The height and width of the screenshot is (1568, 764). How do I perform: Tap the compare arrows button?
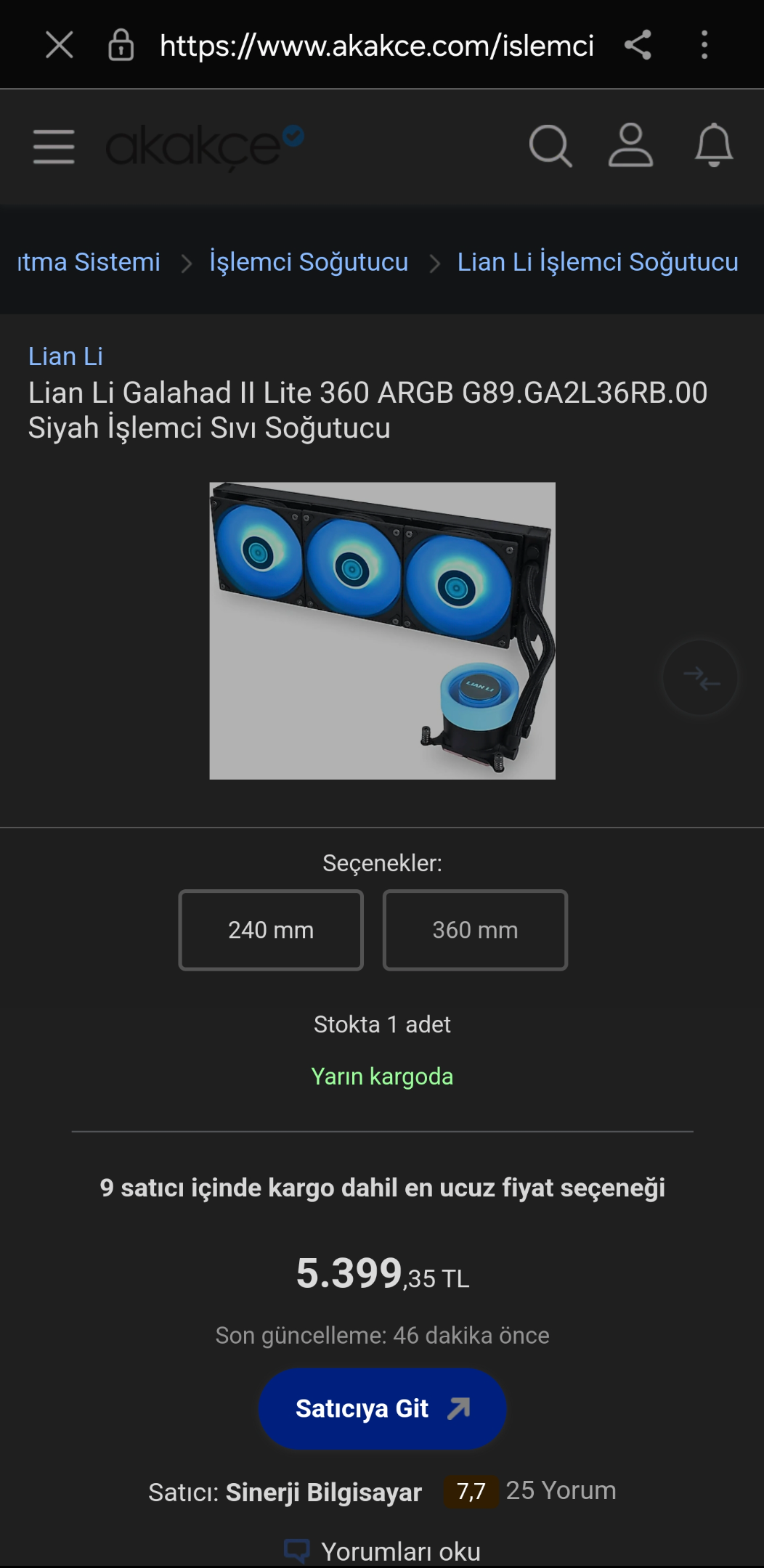[700, 678]
